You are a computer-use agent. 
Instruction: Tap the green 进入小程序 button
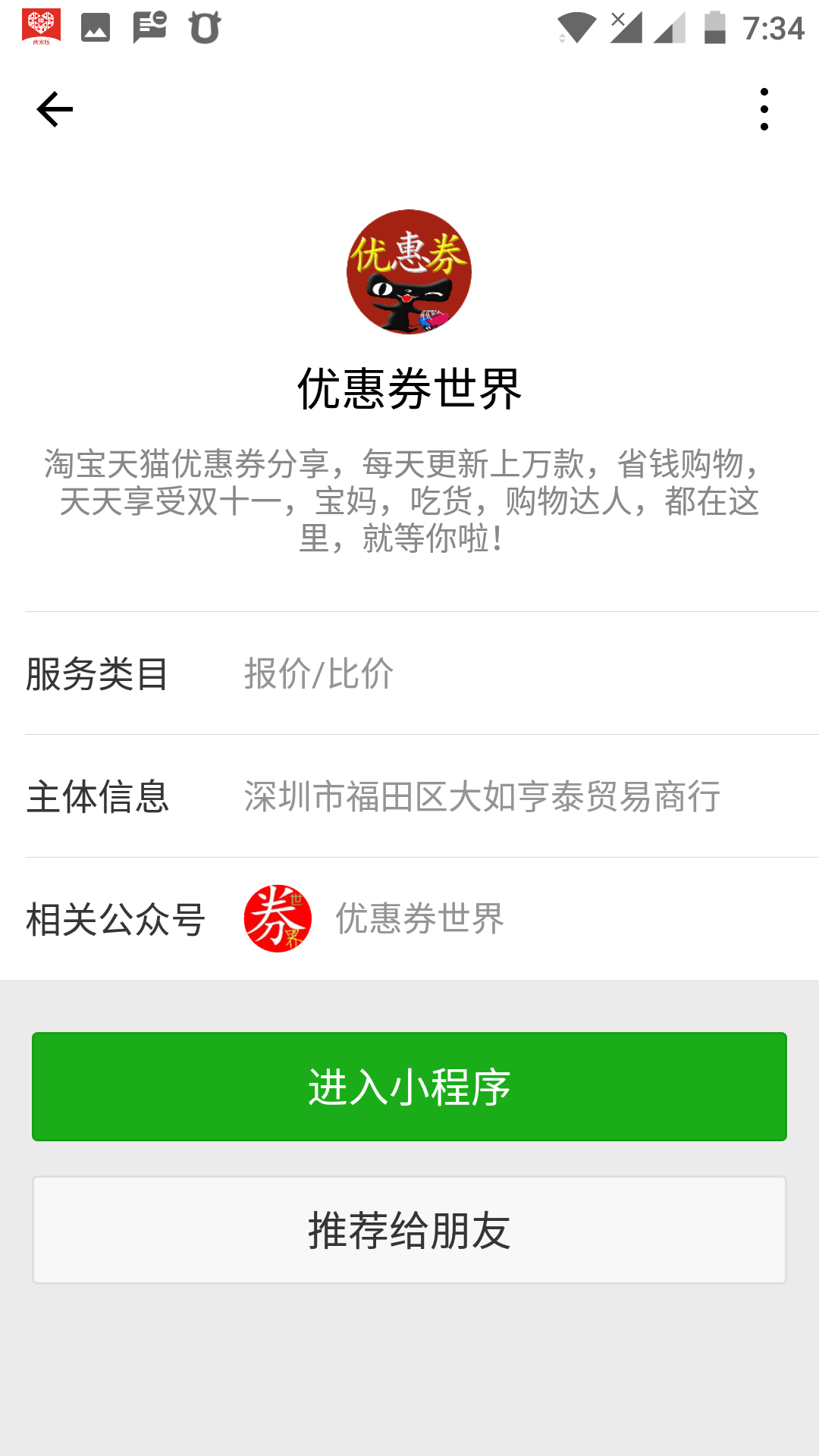click(409, 1086)
